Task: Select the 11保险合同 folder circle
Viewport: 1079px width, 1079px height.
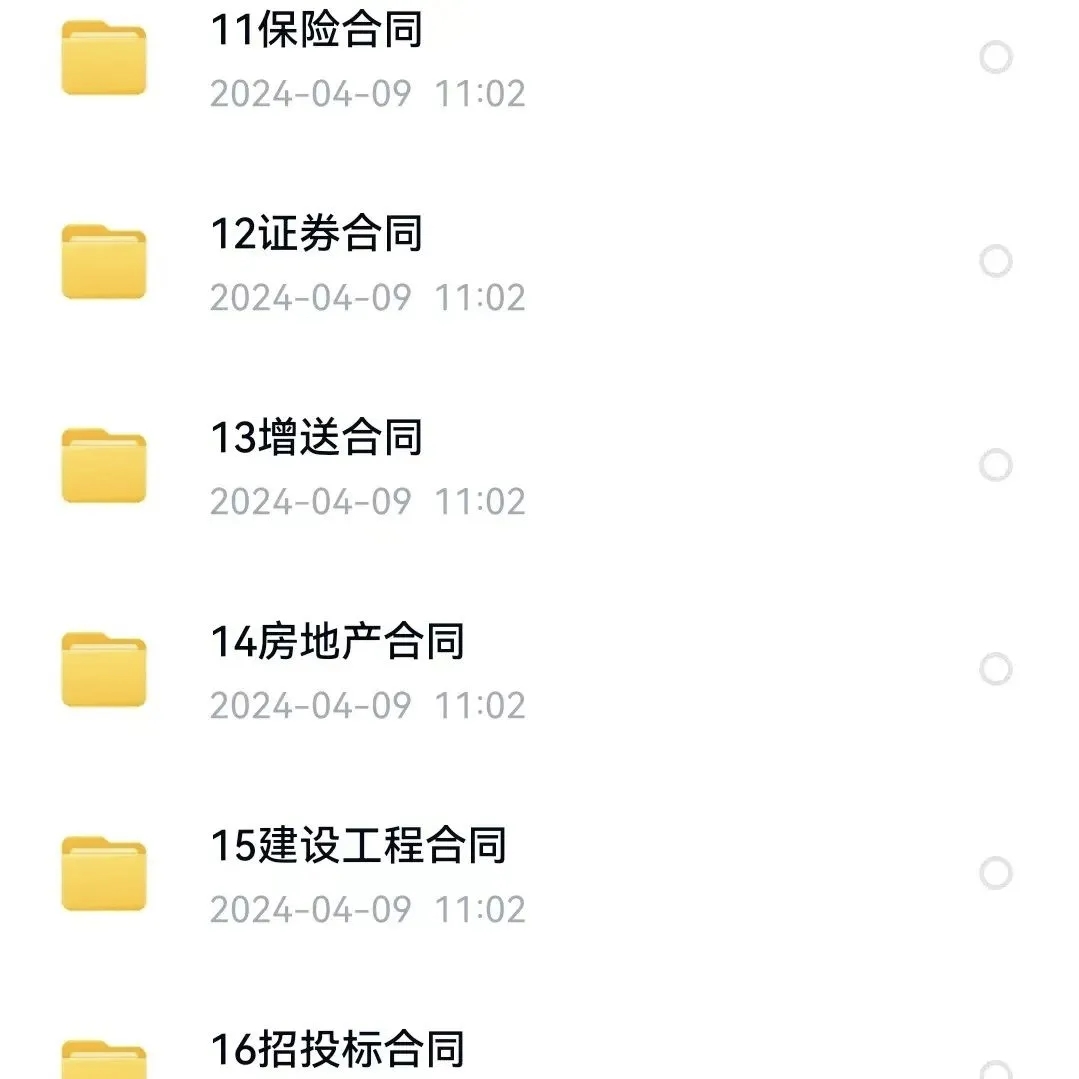Action: (995, 58)
